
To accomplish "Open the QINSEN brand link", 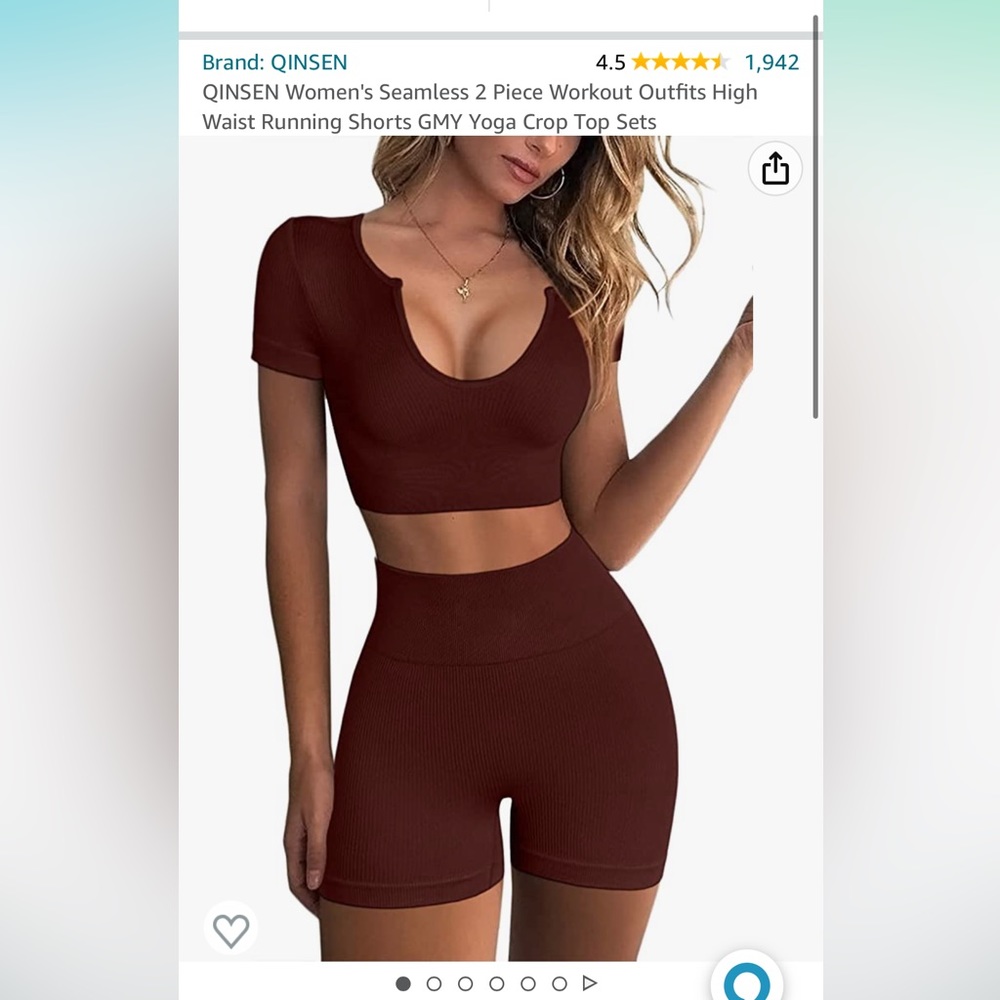I will [274, 62].
